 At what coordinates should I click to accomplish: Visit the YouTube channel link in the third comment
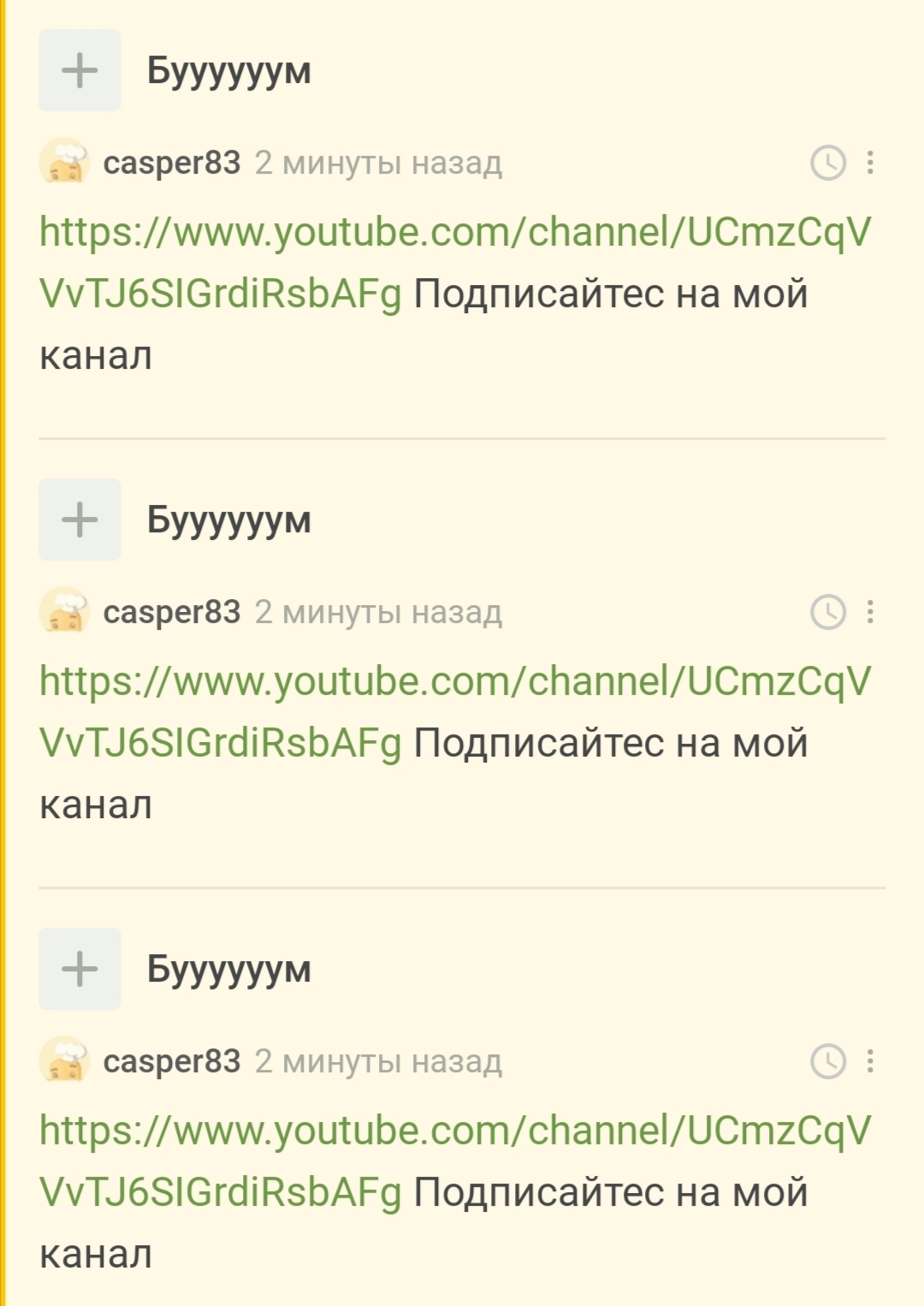[x=453, y=1131]
